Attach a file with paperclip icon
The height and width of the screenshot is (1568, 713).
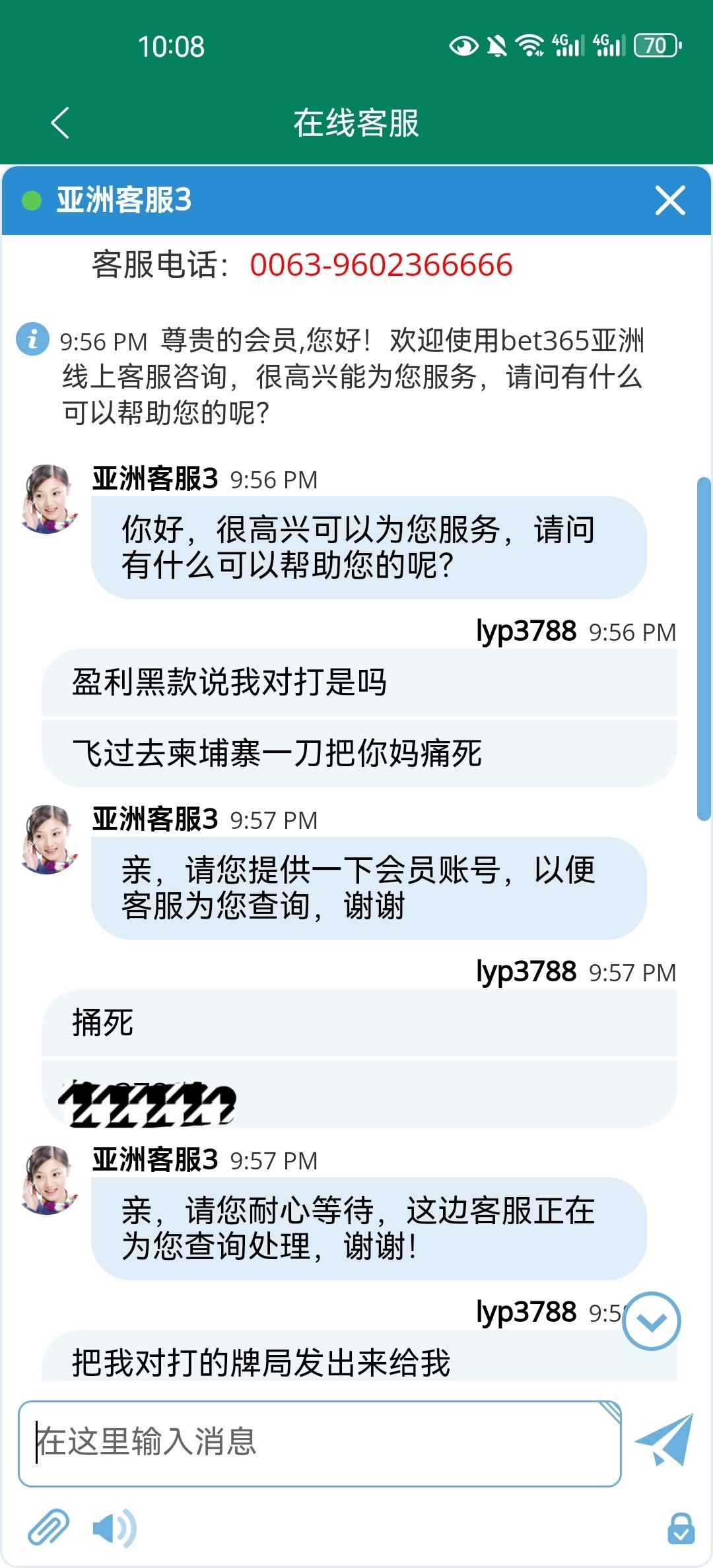pos(48,1526)
